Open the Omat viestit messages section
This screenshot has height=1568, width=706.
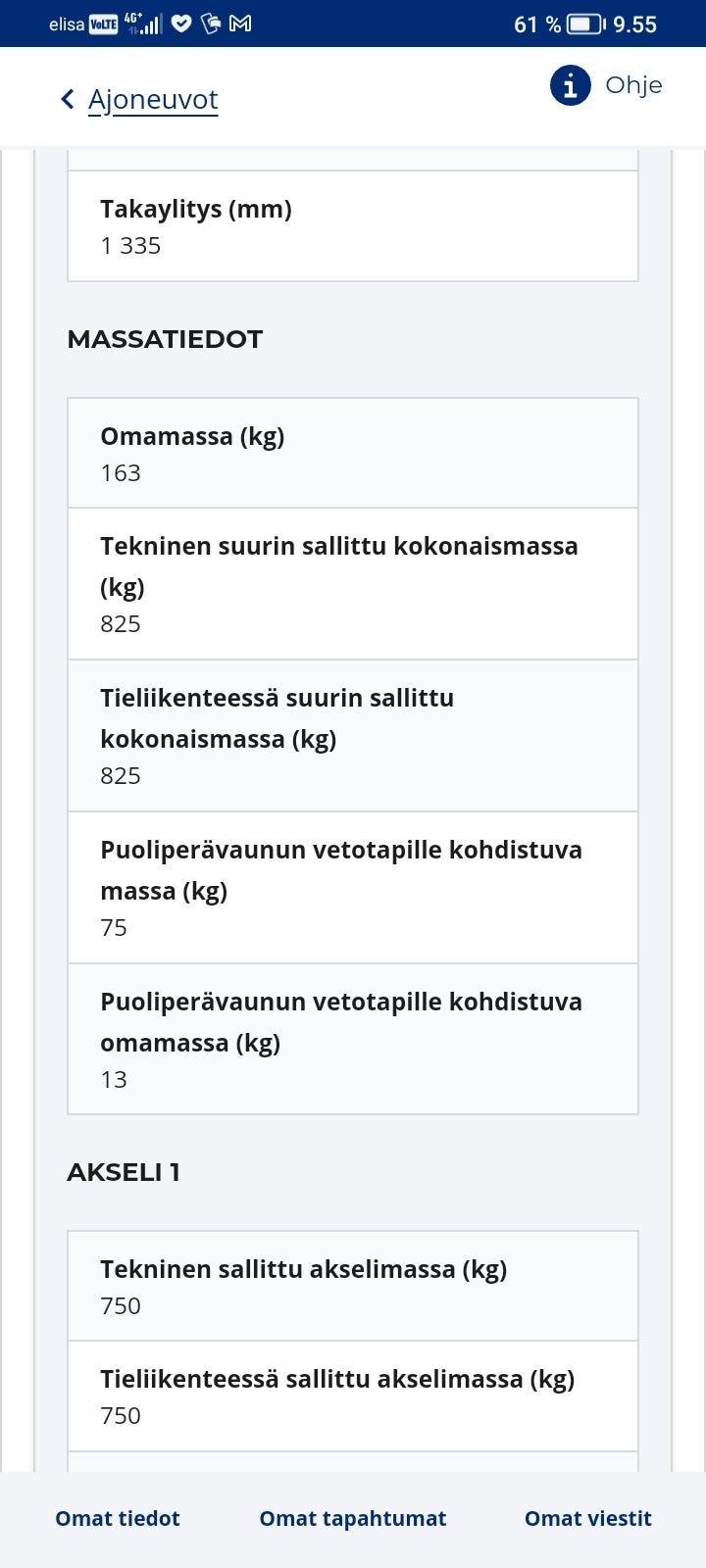pos(587,1518)
